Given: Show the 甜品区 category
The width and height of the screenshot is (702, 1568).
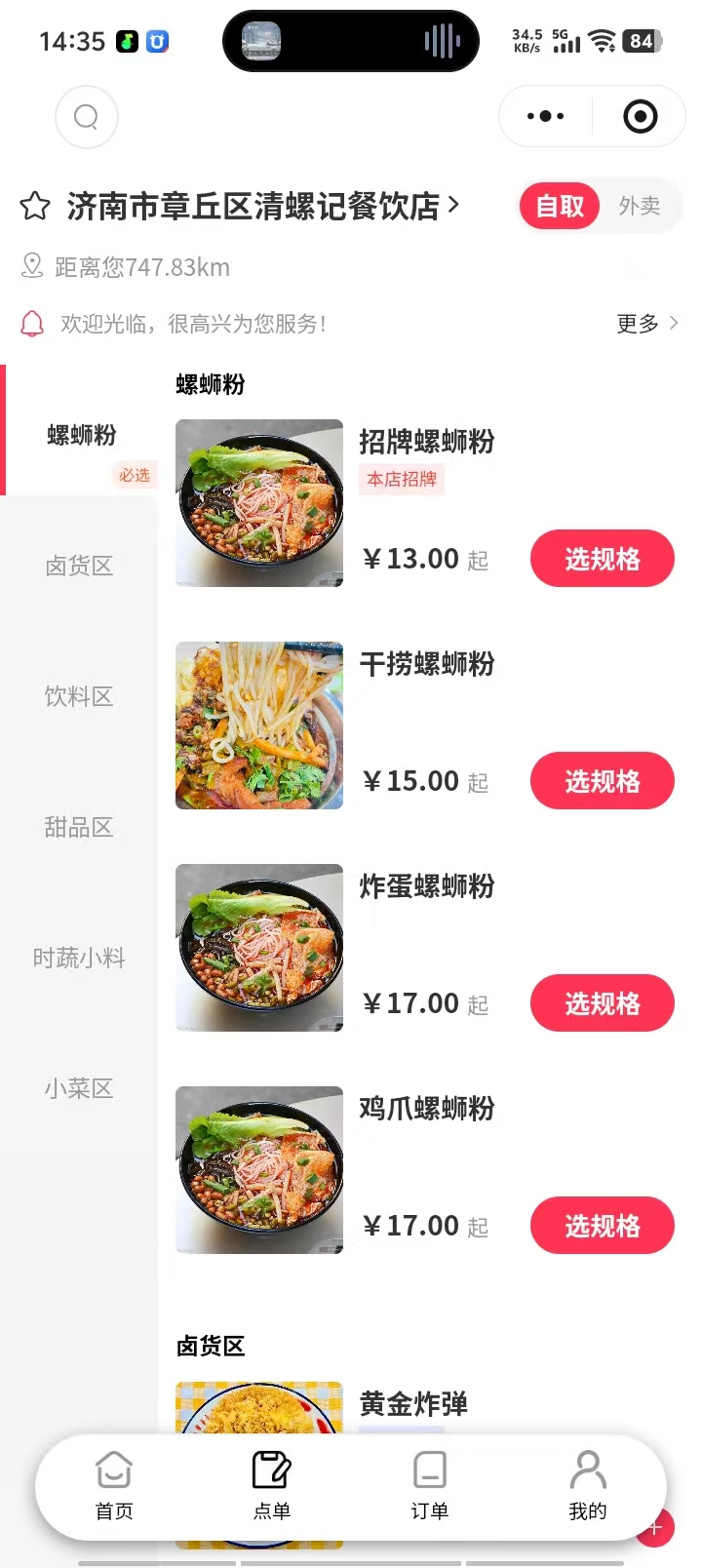Looking at the screenshot, I should click(79, 827).
